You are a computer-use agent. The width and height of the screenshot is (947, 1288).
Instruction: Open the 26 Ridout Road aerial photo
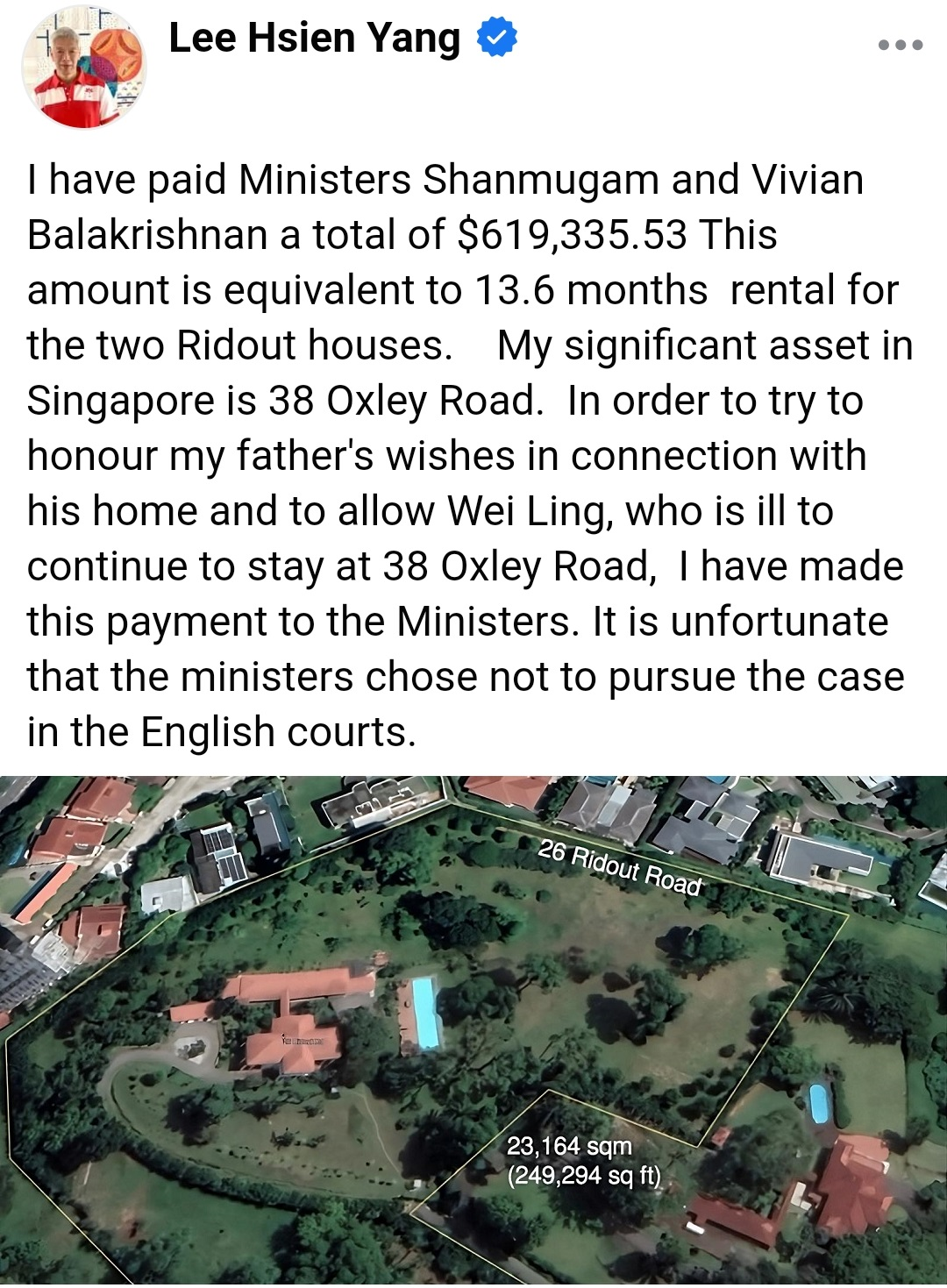coord(473,1030)
